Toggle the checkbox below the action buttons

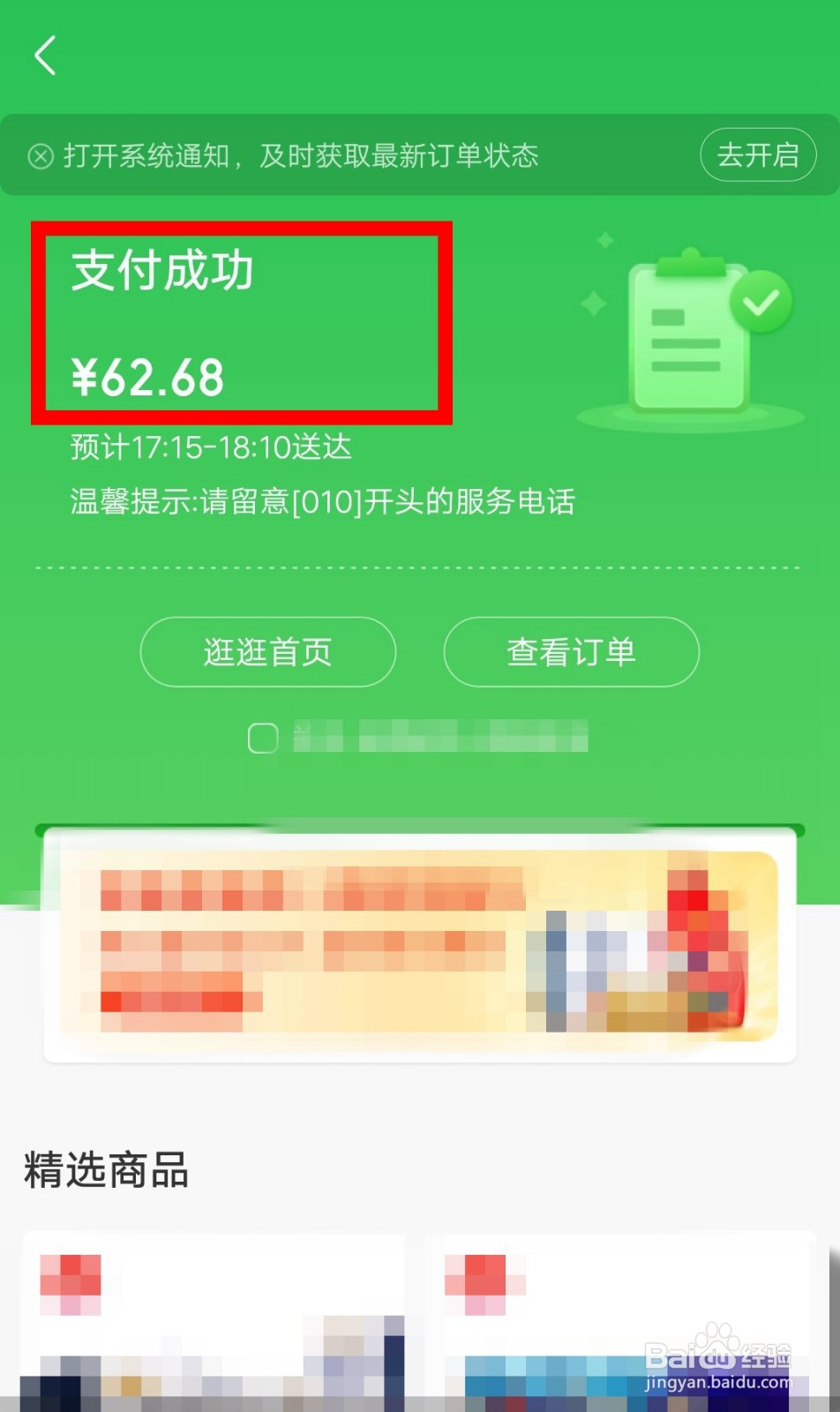tap(262, 738)
